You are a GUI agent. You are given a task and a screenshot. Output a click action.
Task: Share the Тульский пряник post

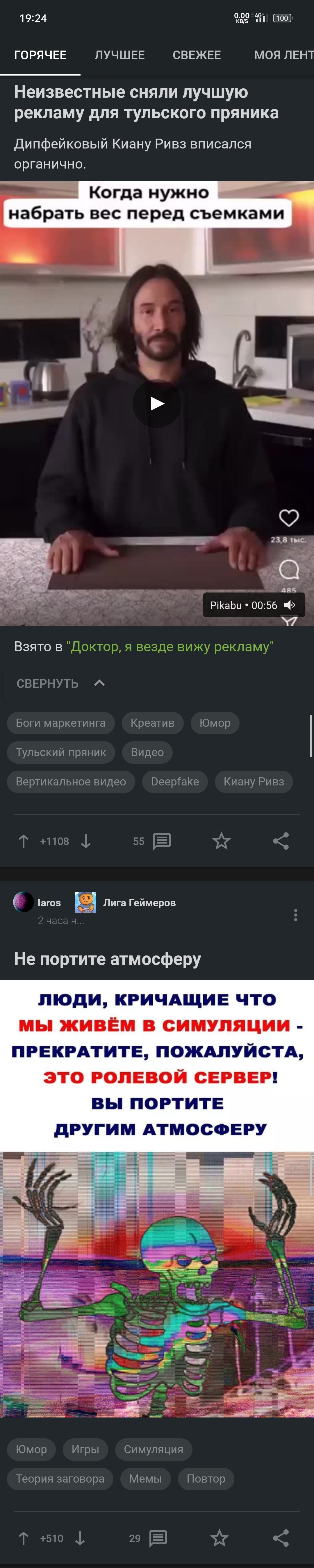pyautogui.click(x=281, y=841)
